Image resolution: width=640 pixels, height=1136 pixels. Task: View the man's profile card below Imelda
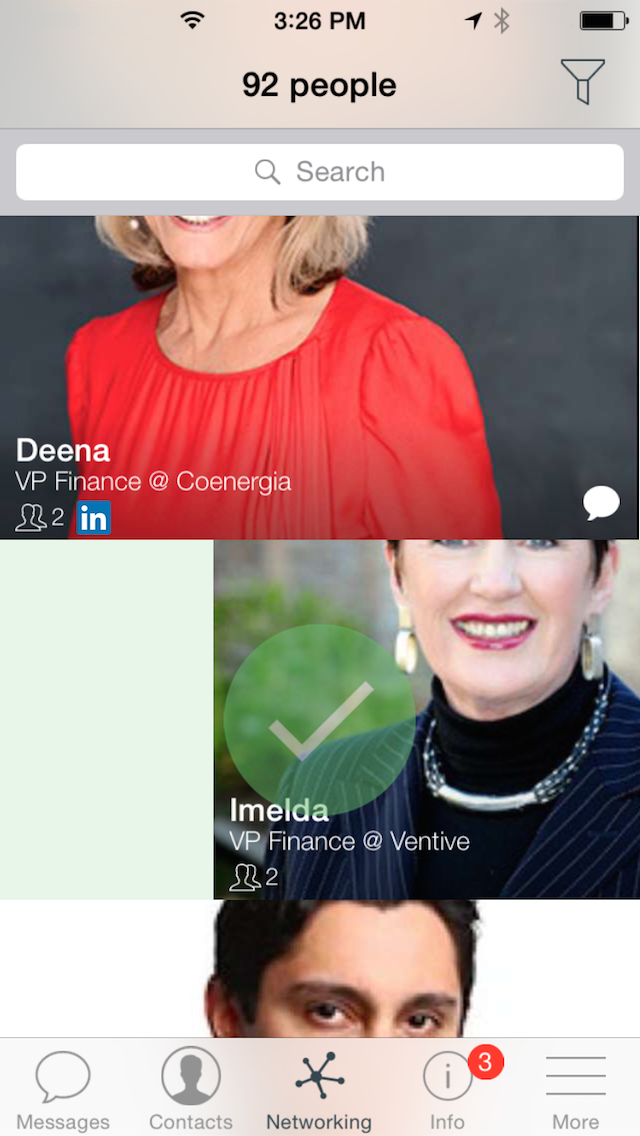[x=340, y=968]
